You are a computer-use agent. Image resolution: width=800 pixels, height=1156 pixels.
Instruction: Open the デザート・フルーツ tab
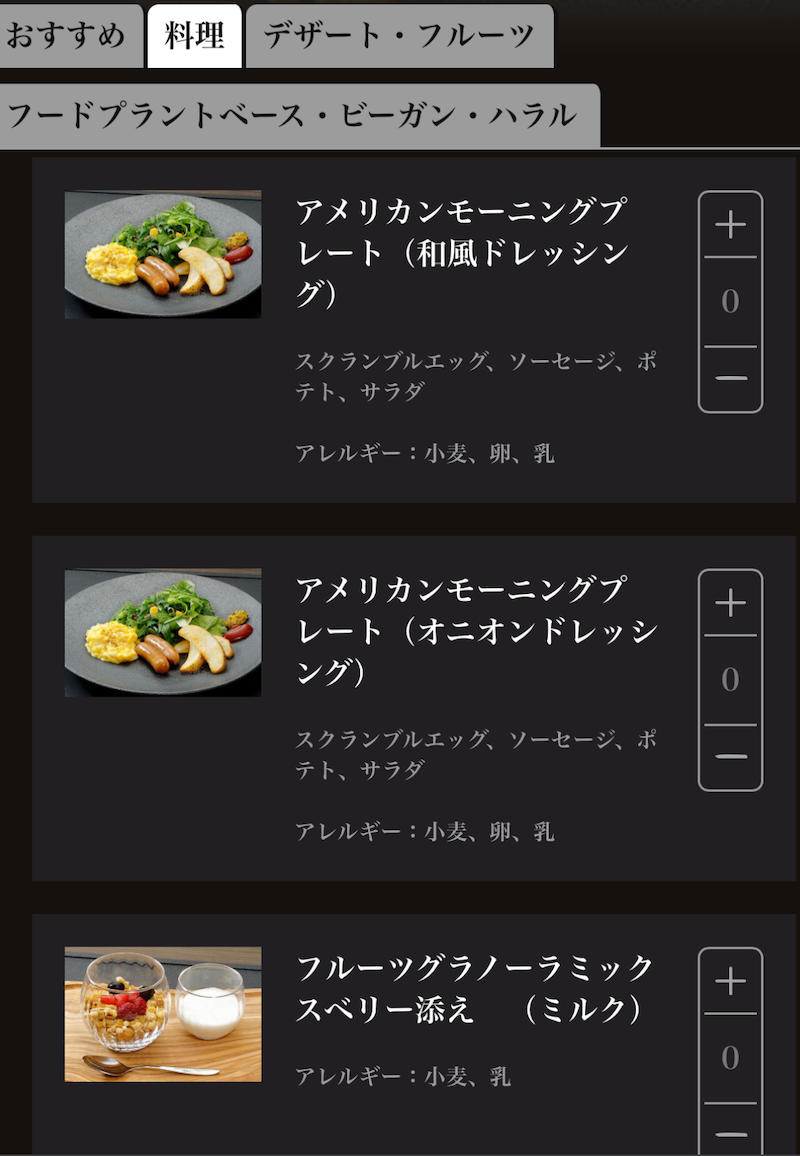[399, 35]
